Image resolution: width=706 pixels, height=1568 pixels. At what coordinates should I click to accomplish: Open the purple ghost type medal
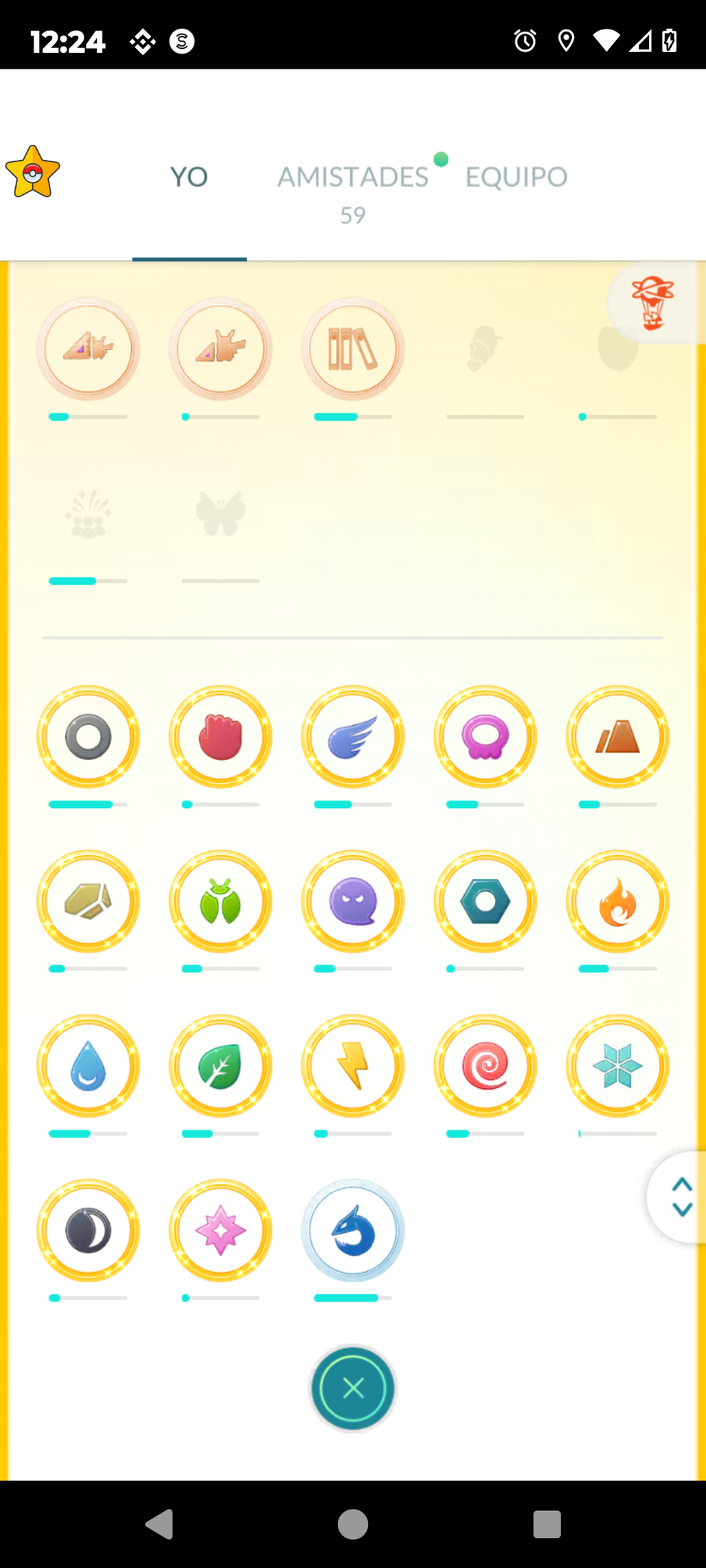352,901
